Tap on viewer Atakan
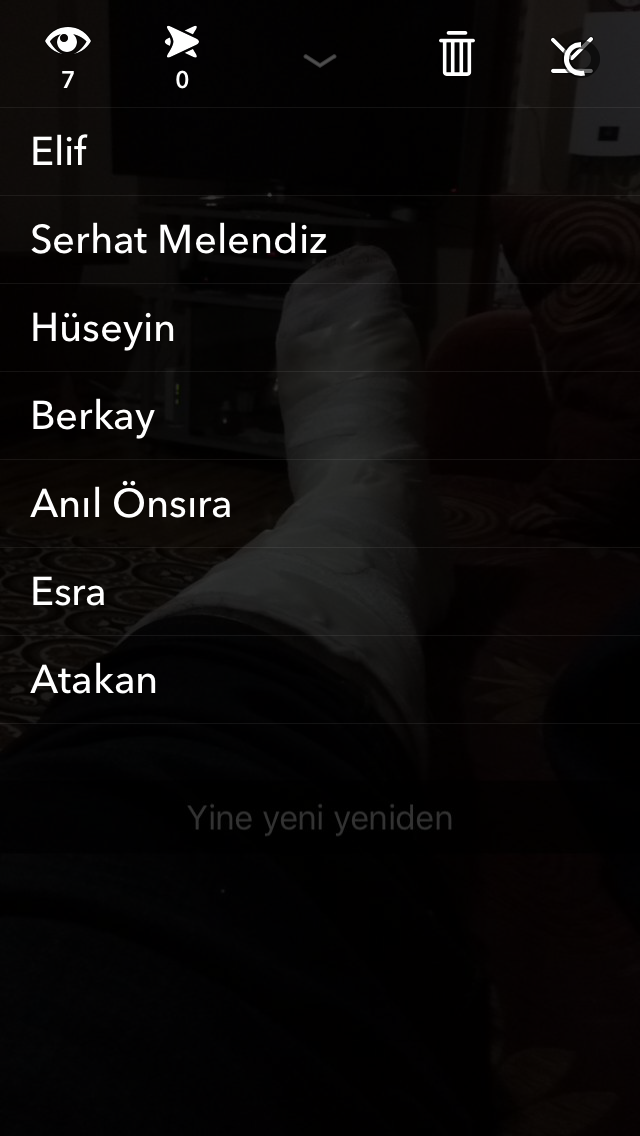Screen dimensions: 640x1136 click(94, 680)
